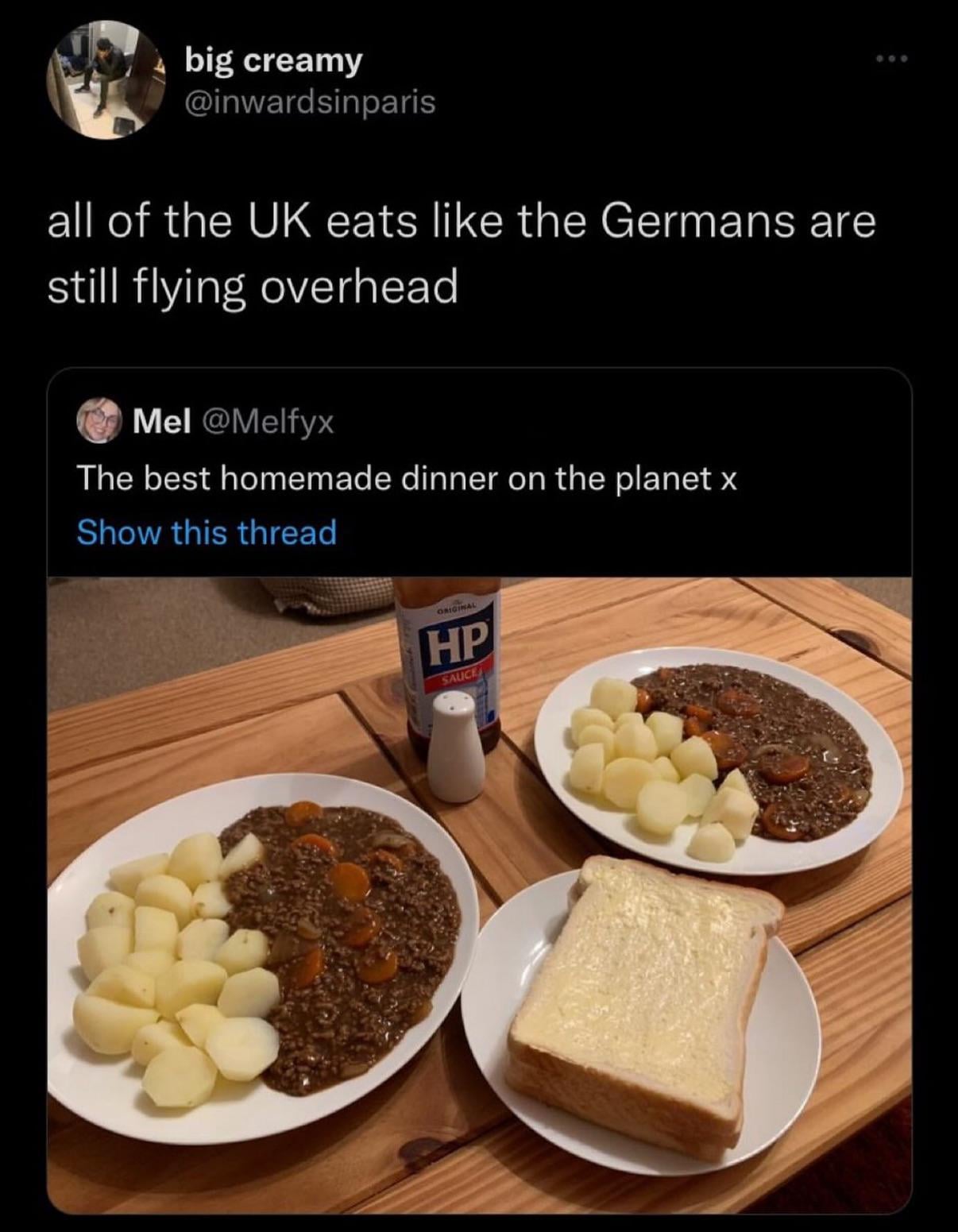Tap the Show this thread link
This screenshot has height=1232, width=958.
[207, 532]
